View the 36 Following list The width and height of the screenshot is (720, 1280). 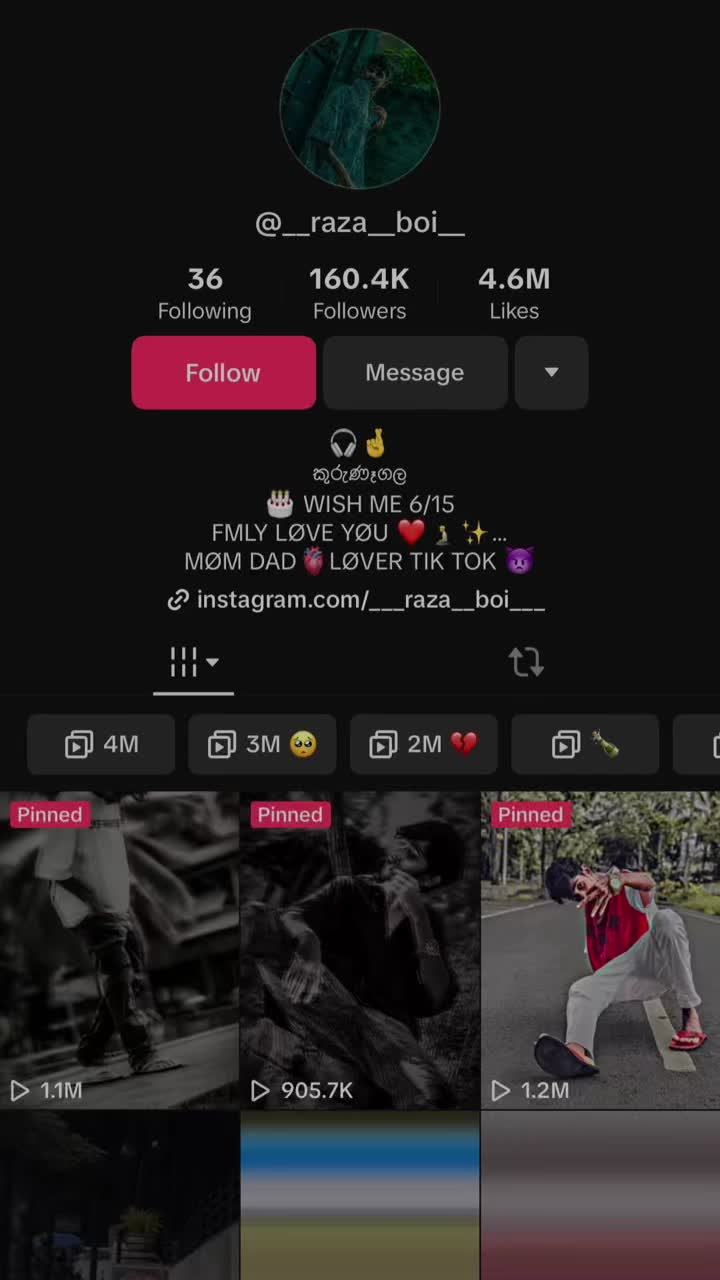[204, 293]
